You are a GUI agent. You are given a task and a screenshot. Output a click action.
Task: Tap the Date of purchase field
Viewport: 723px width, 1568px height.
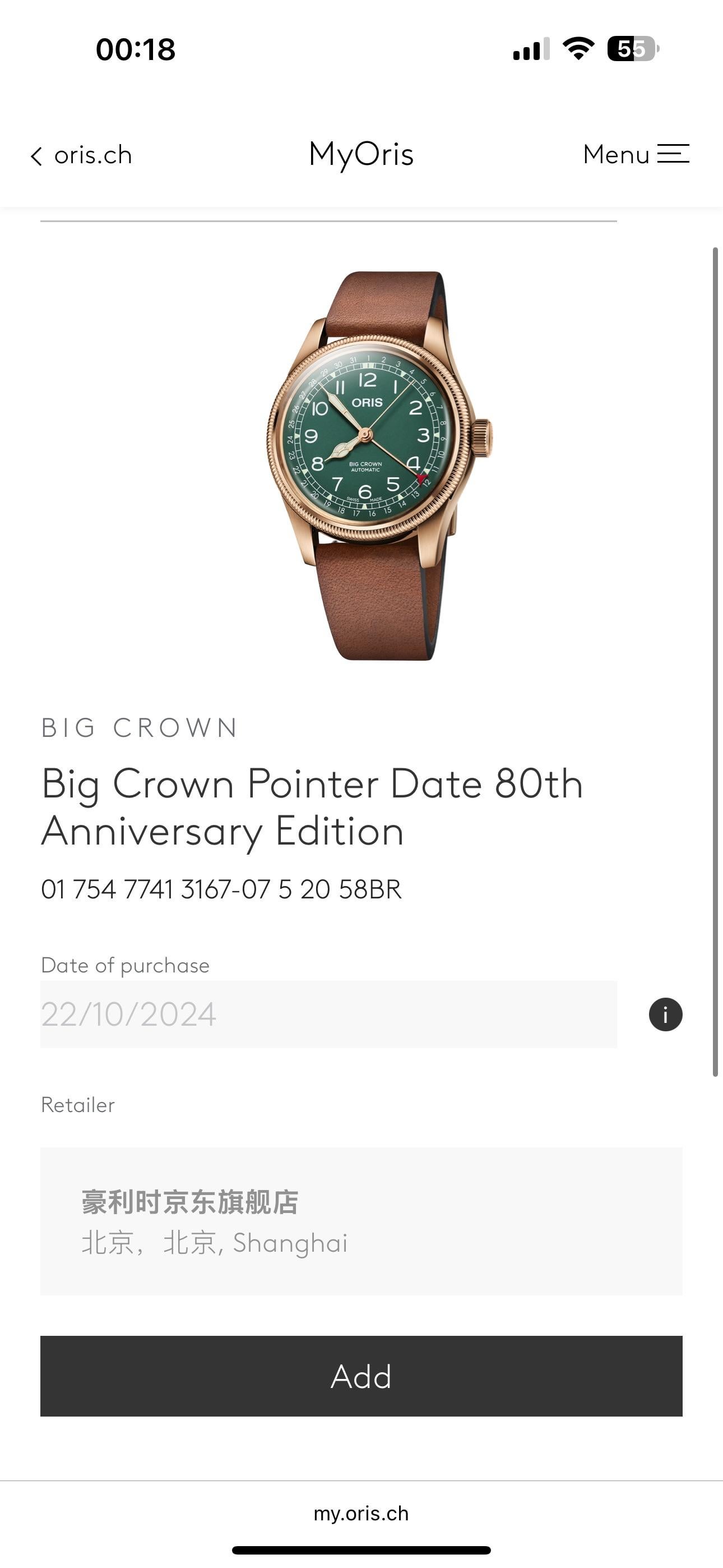click(328, 1014)
